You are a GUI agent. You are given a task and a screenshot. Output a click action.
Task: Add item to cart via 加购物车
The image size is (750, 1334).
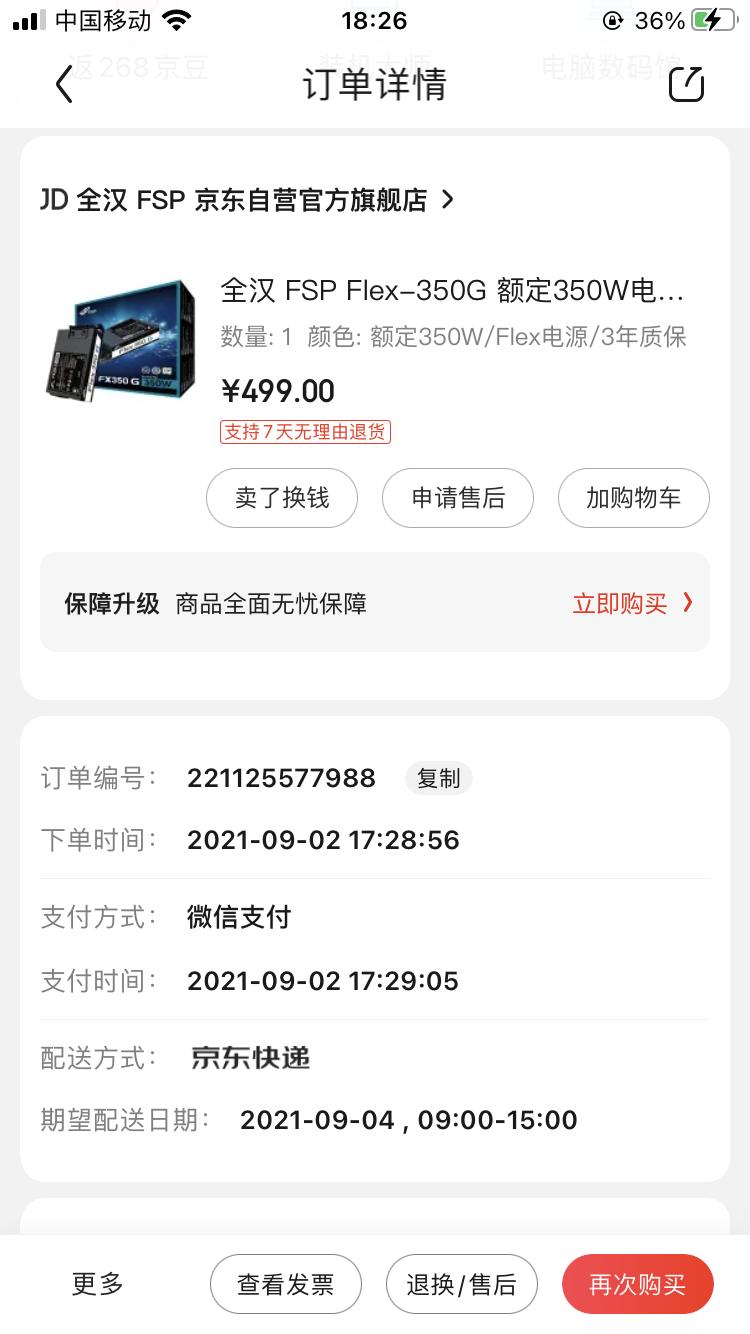tap(633, 497)
